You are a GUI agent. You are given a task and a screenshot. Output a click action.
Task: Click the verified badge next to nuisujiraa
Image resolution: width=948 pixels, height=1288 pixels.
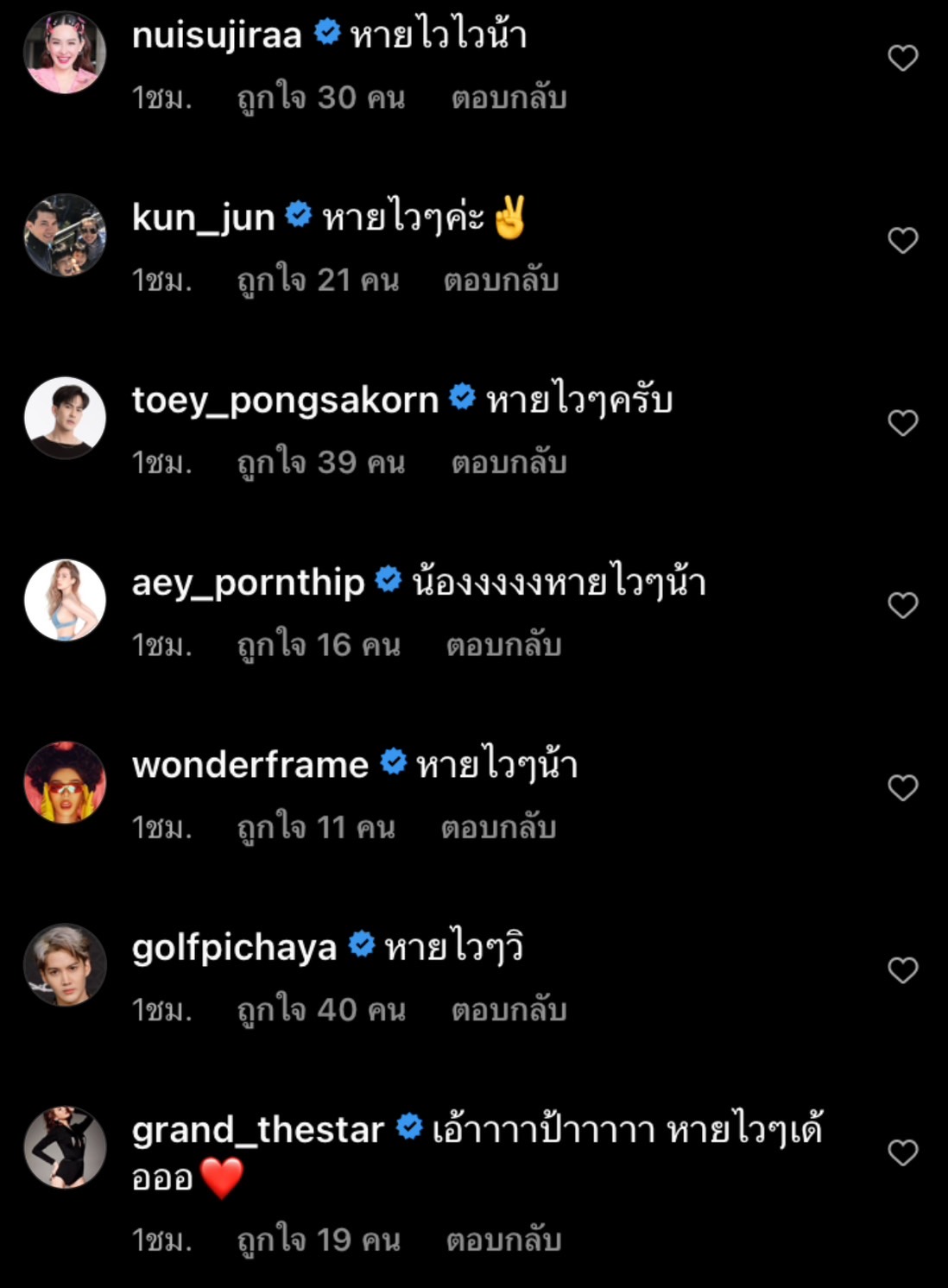326,31
